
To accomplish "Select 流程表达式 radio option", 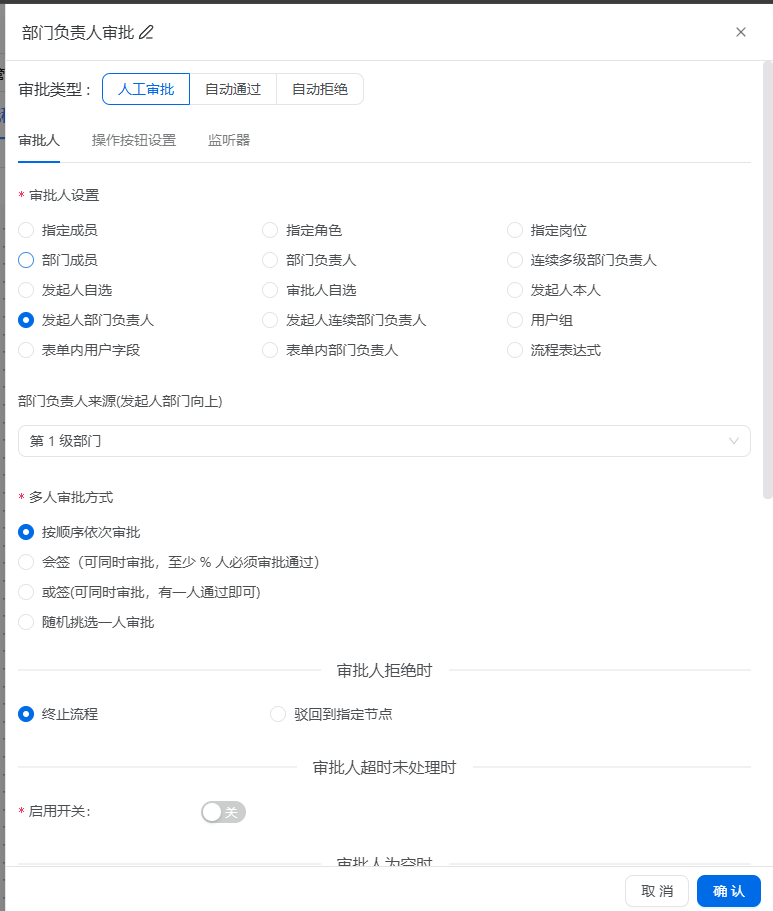I will click(x=515, y=350).
